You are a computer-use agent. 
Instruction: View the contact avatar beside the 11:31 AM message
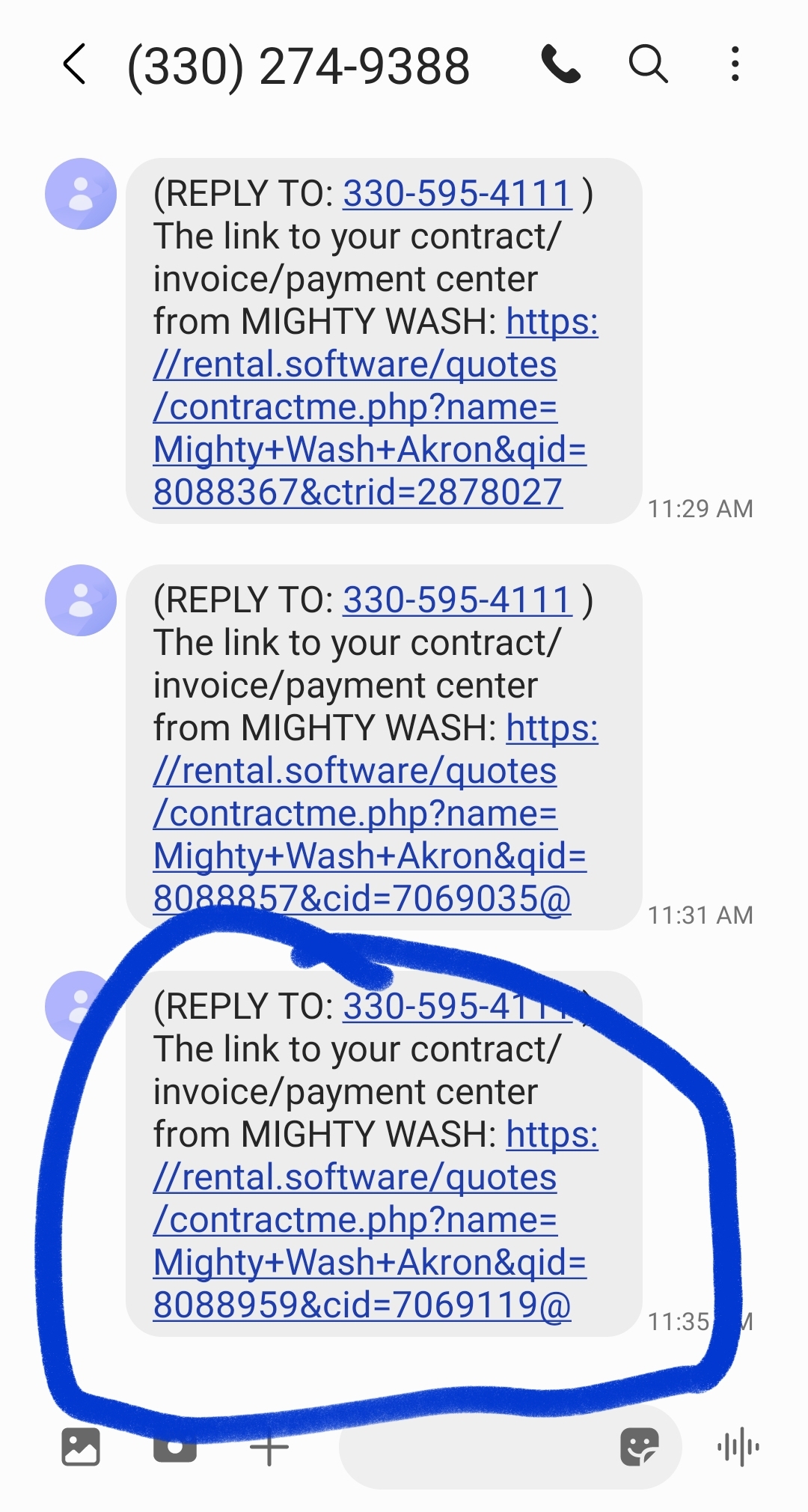[81, 600]
